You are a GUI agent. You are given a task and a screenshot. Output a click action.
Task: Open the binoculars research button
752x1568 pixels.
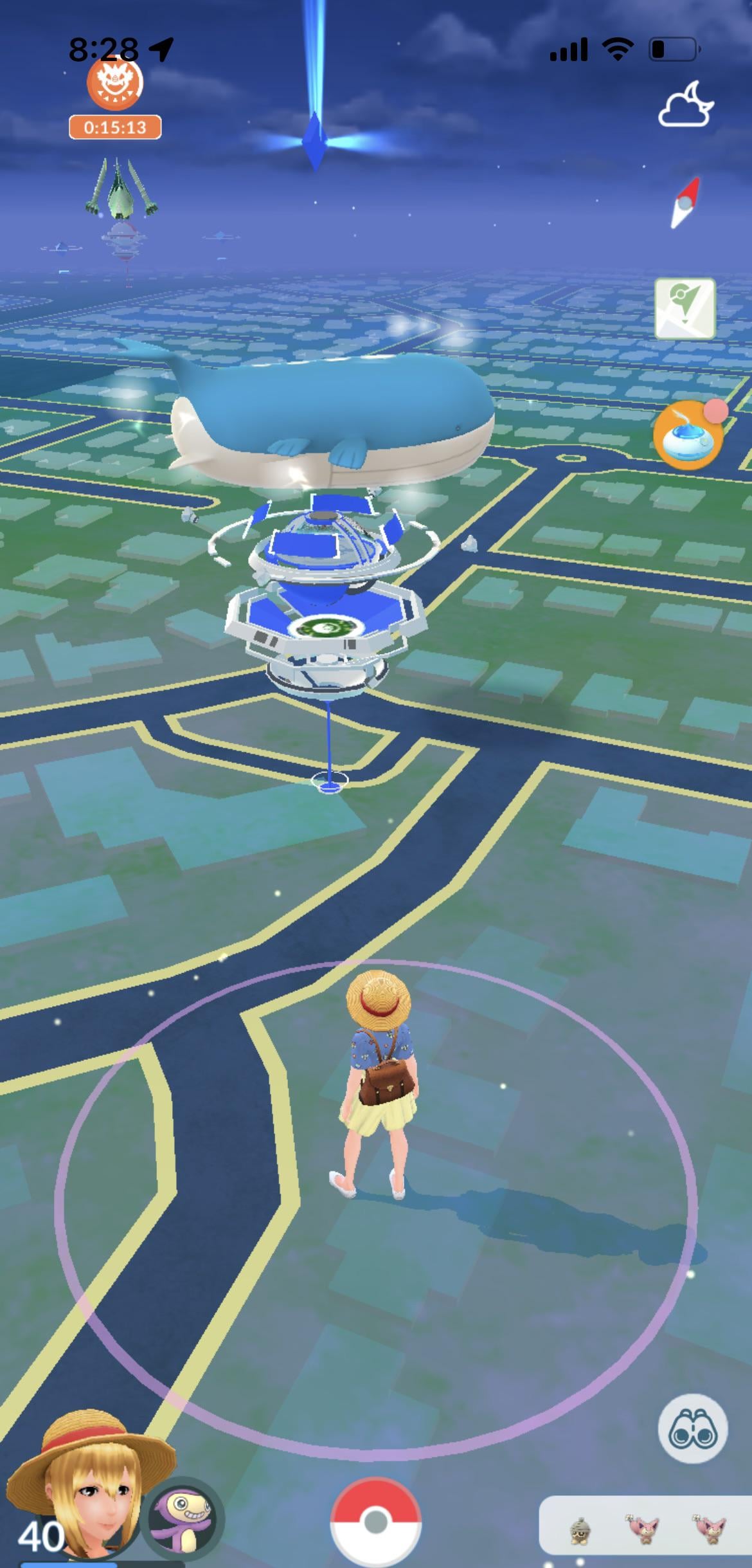point(693,1428)
